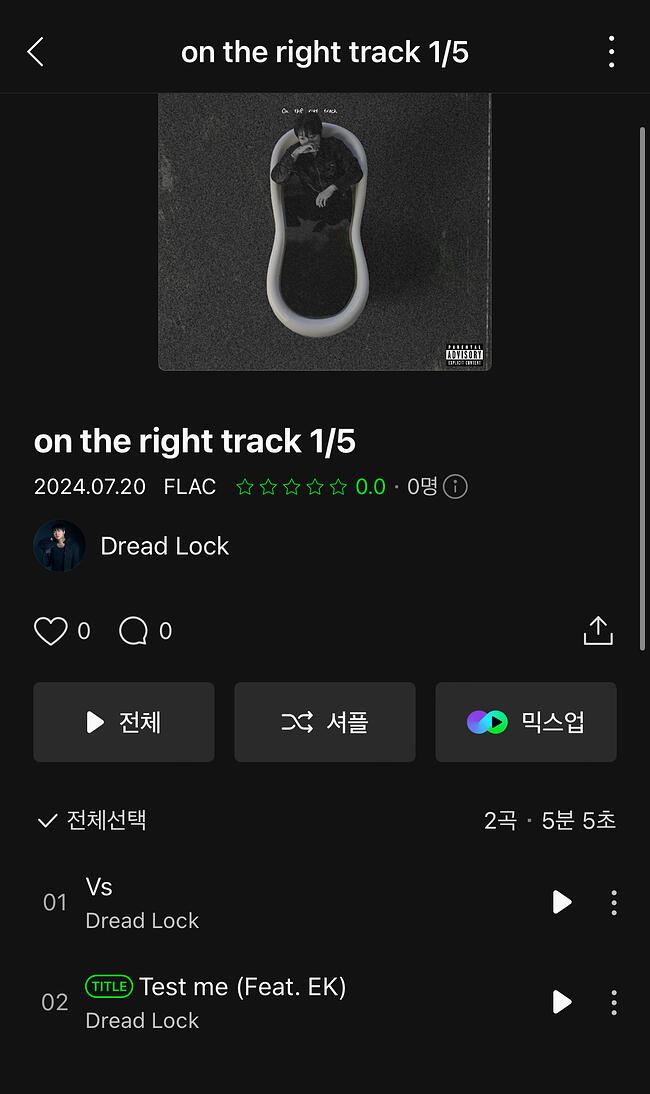Image resolution: width=650 pixels, height=1094 pixels.
Task: Like this album with the heart
Action: (x=51, y=631)
